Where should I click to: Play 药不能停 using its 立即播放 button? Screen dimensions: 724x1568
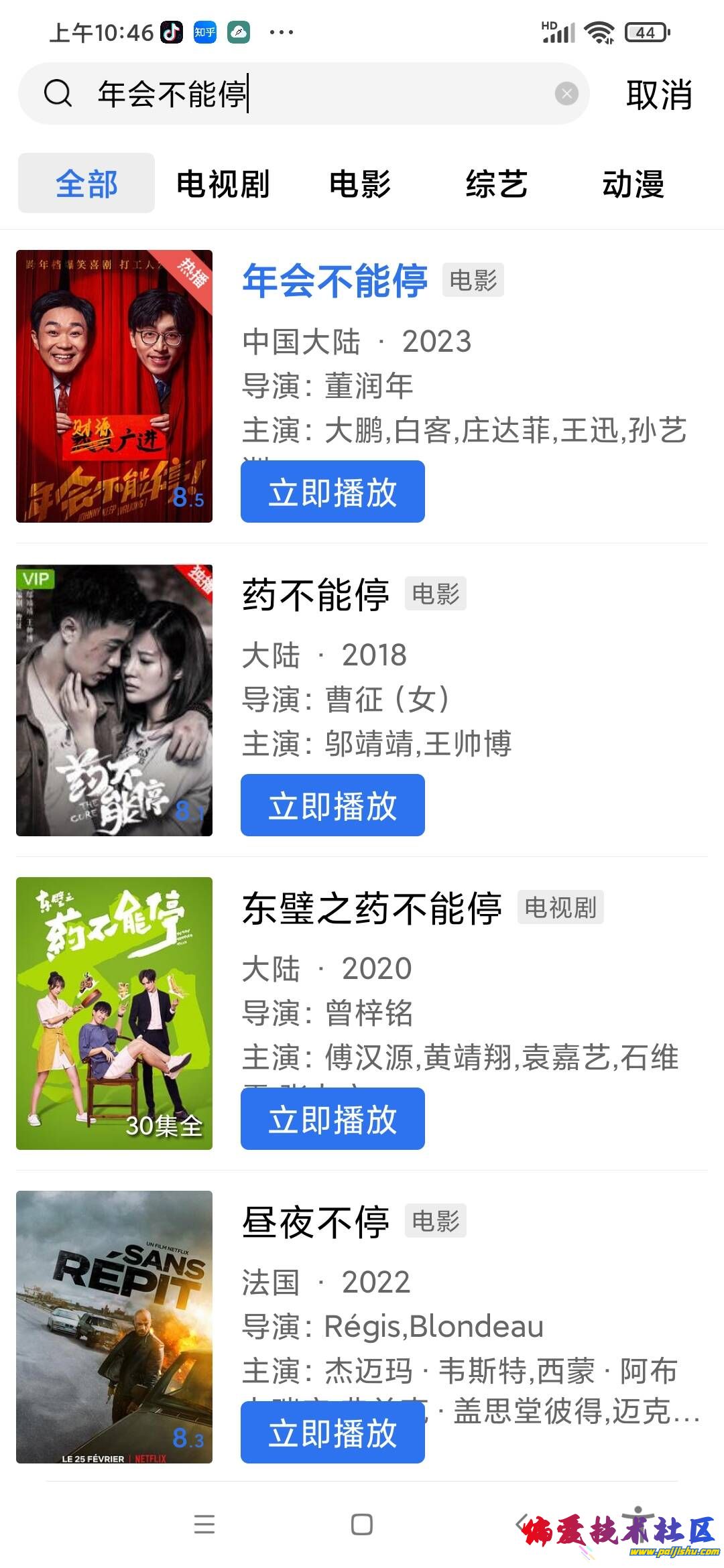332,805
